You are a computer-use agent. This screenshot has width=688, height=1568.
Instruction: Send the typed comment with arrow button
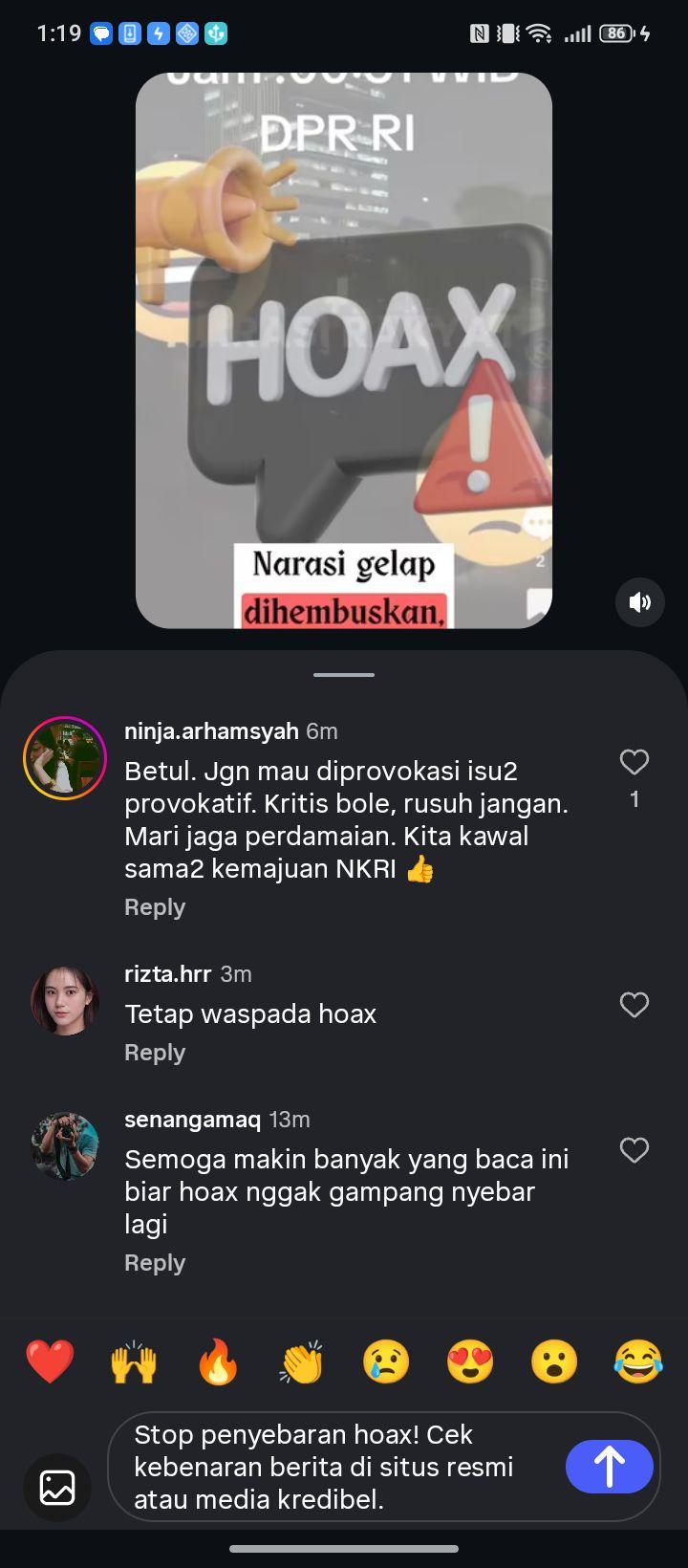point(610,1467)
